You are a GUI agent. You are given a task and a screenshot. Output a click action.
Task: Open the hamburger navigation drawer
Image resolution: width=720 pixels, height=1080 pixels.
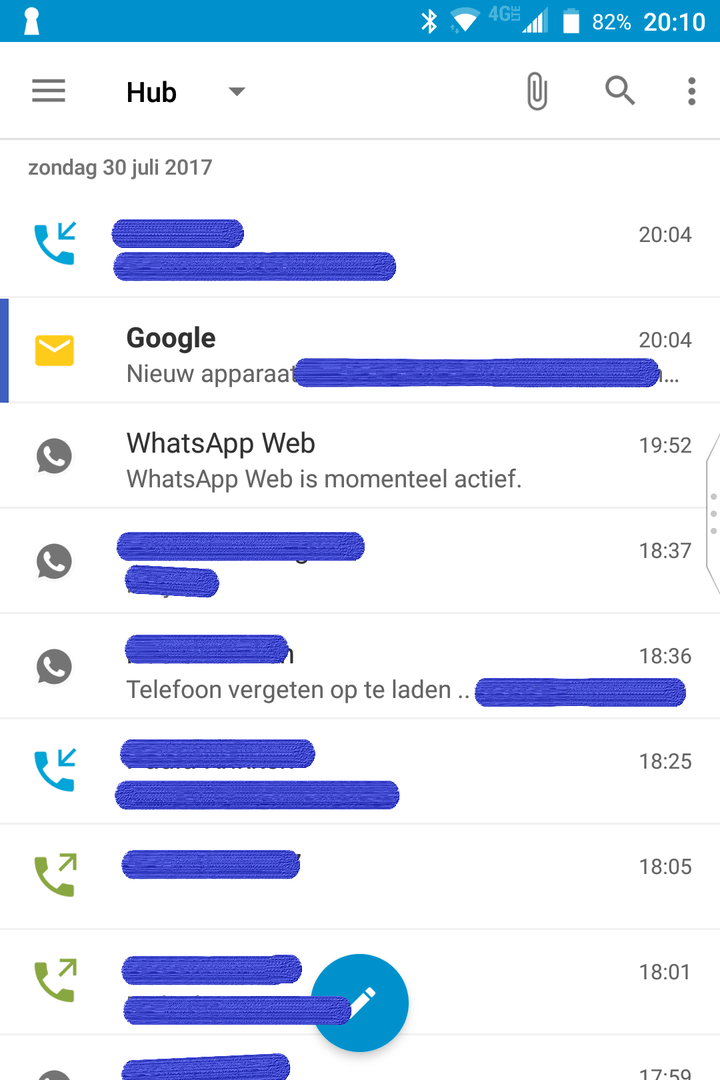48,92
